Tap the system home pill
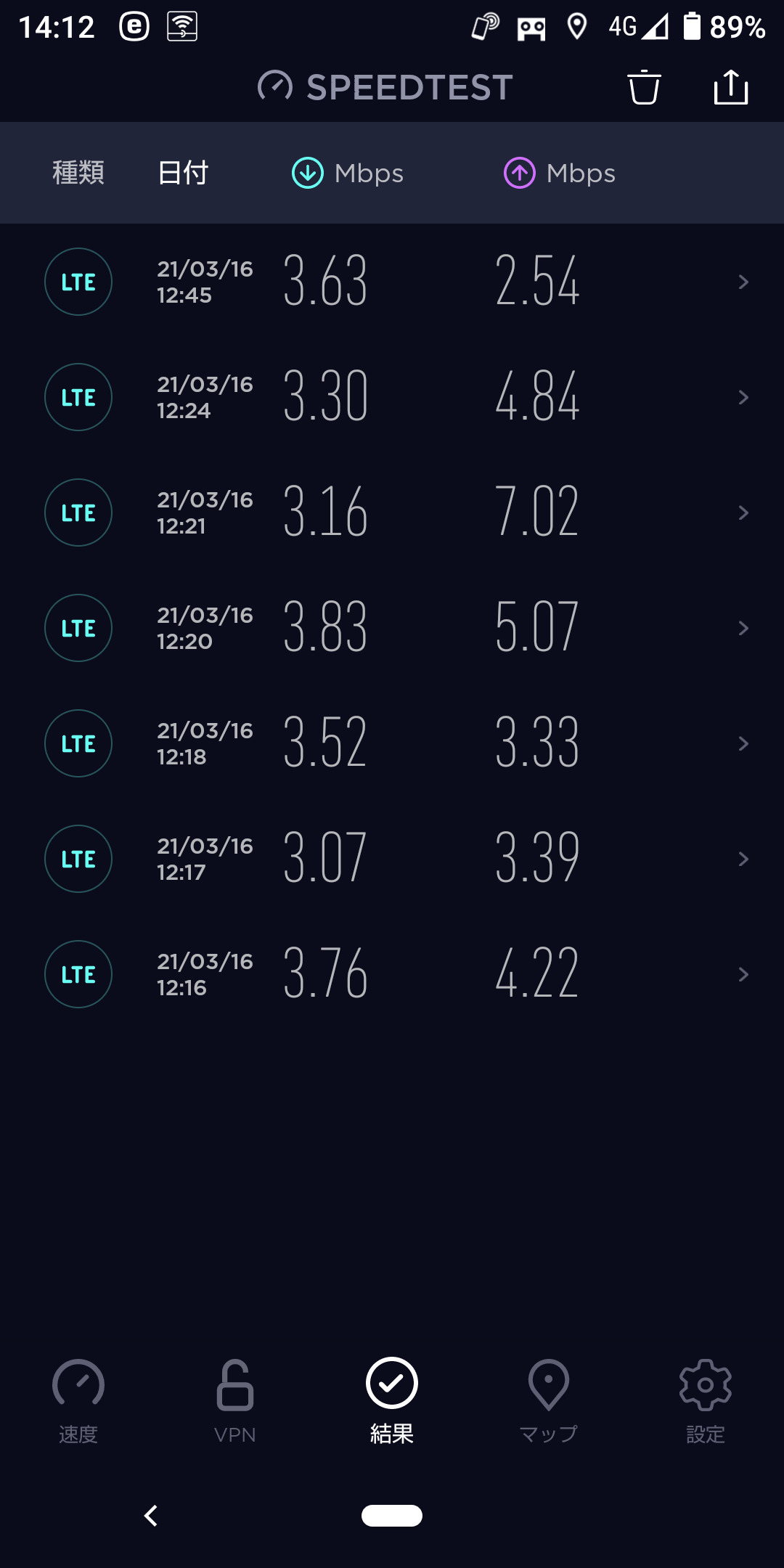Screen dimensions: 784x1568 (x=392, y=1516)
